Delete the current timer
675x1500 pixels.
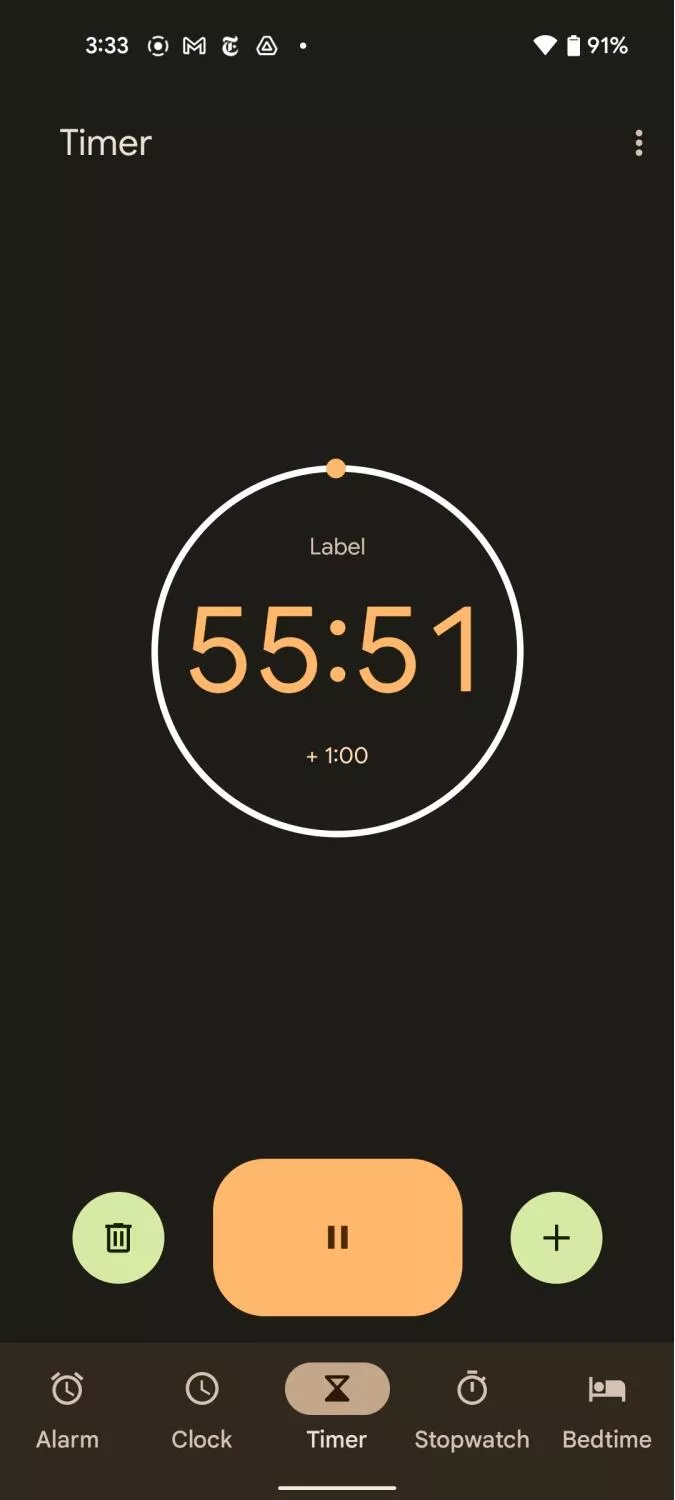pos(118,1237)
